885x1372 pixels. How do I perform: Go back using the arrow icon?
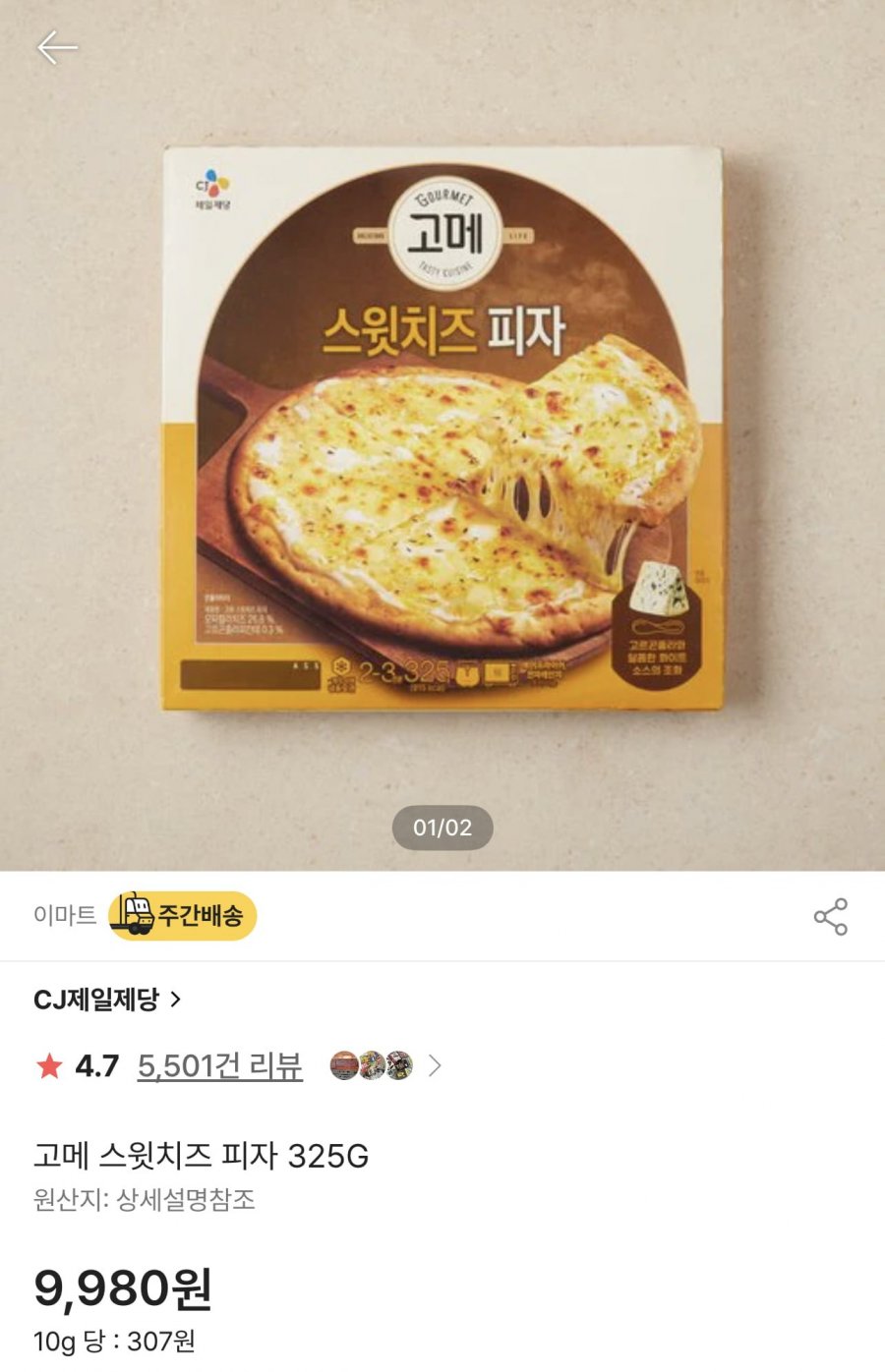(57, 47)
